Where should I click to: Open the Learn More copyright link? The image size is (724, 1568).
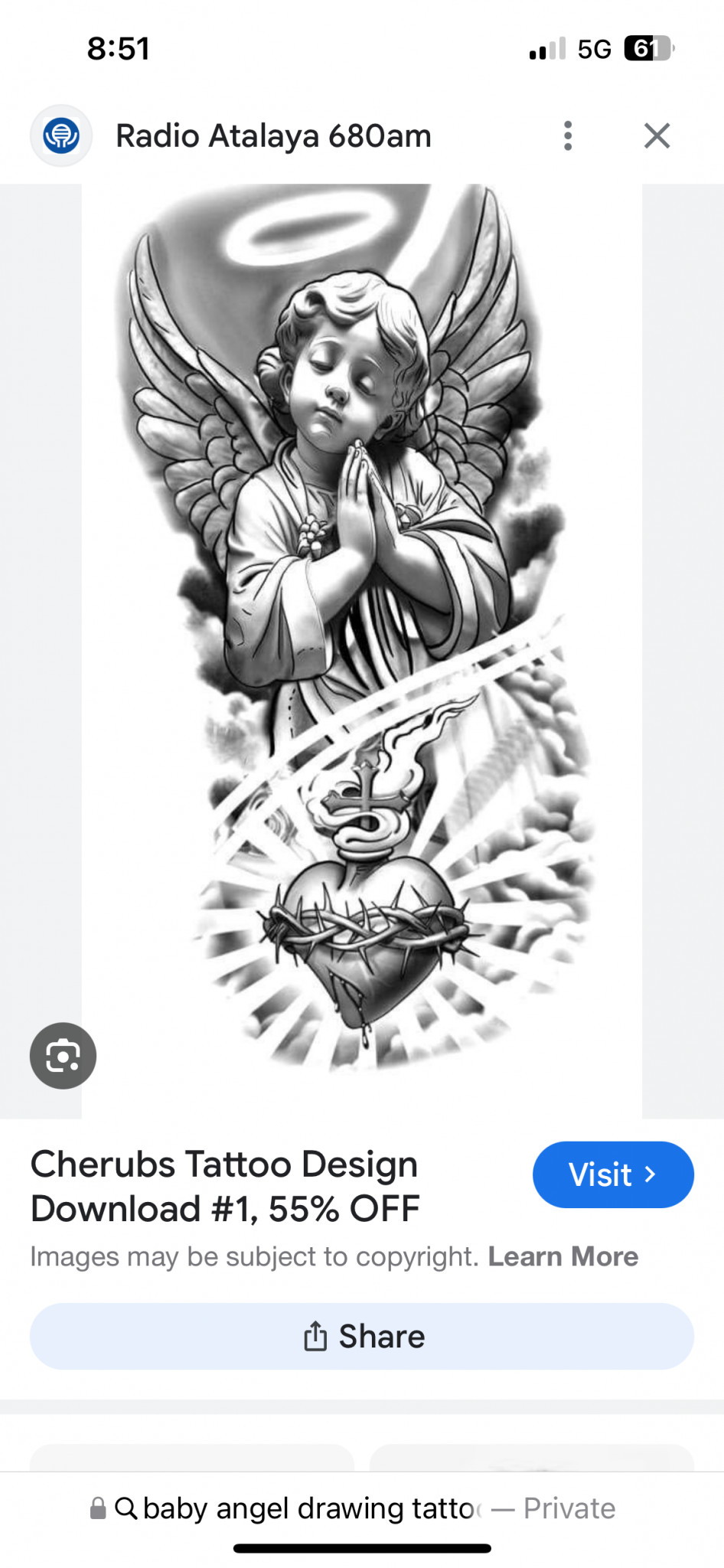tap(563, 1256)
